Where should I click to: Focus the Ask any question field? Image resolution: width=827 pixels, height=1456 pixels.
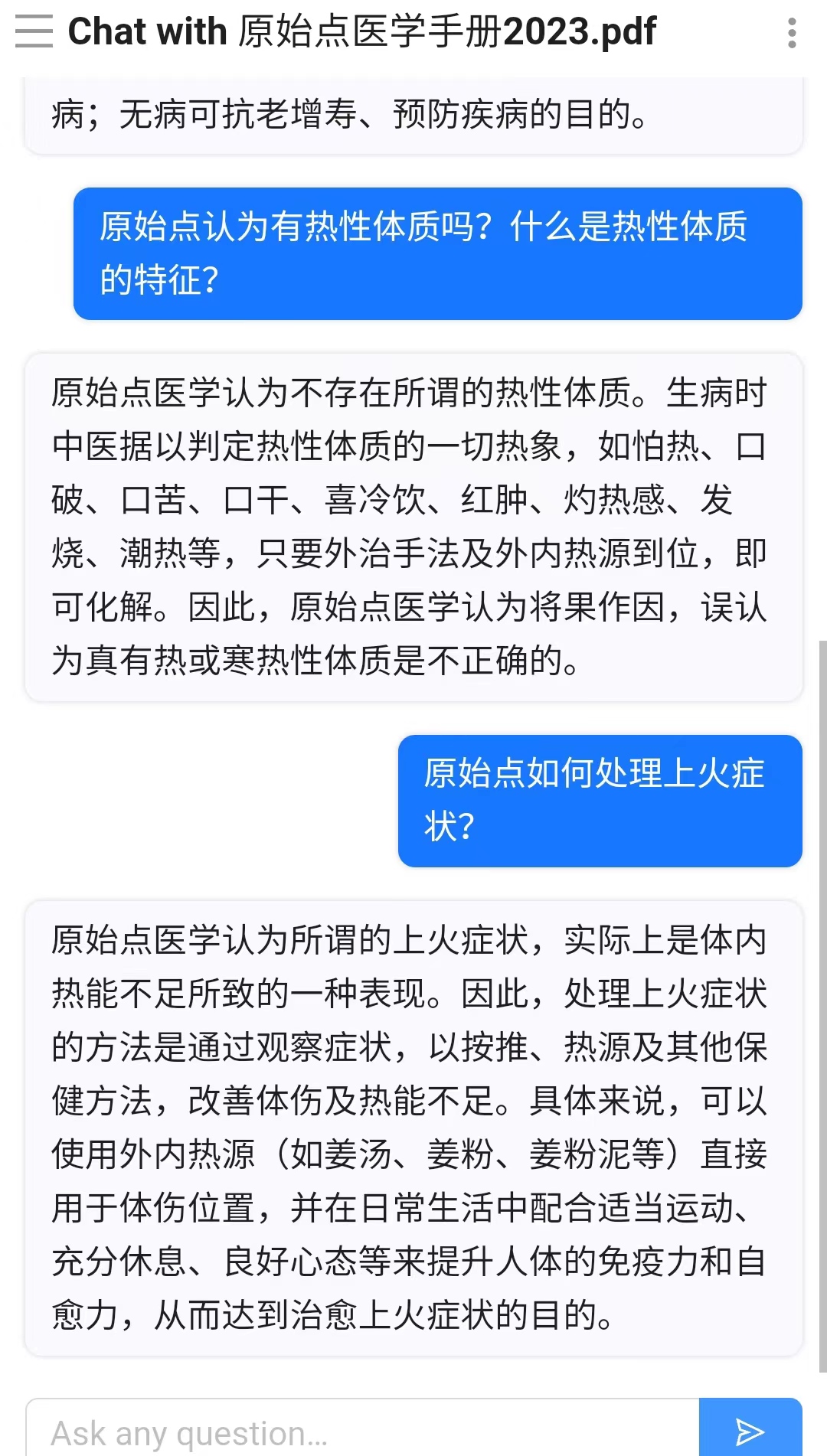pos(361,1432)
